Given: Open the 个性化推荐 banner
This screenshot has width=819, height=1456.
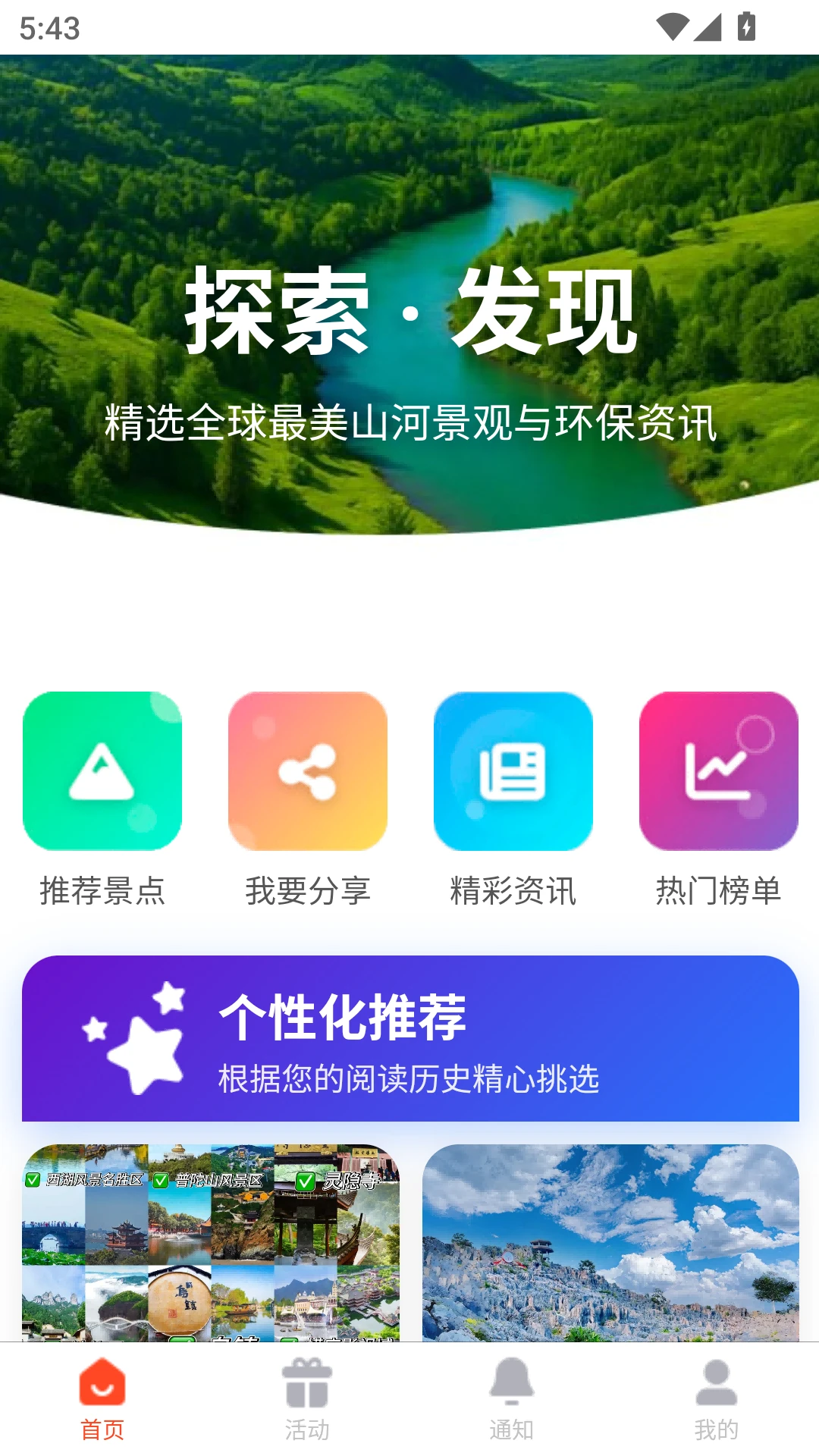Looking at the screenshot, I should point(409,1041).
